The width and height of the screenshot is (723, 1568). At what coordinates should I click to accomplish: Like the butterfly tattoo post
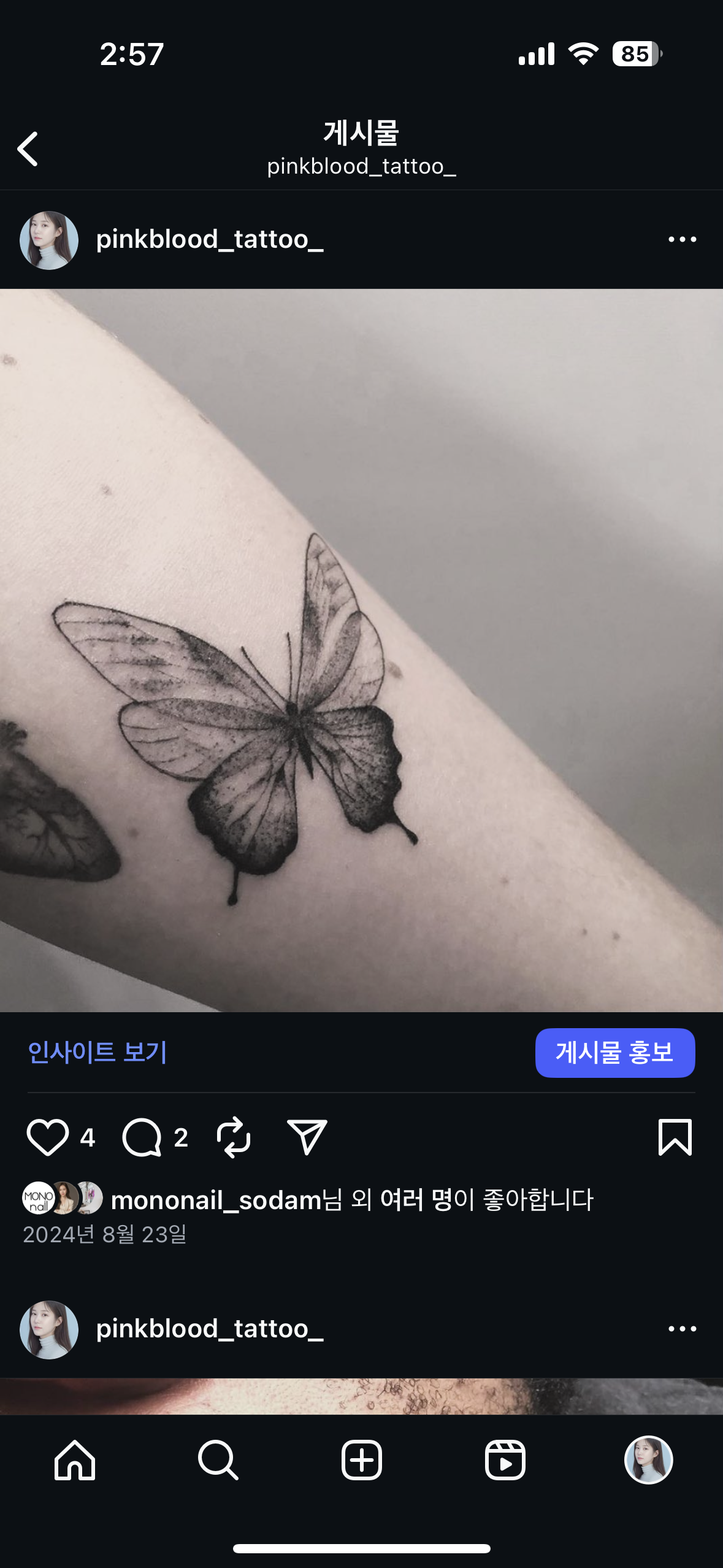pos(47,1137)
